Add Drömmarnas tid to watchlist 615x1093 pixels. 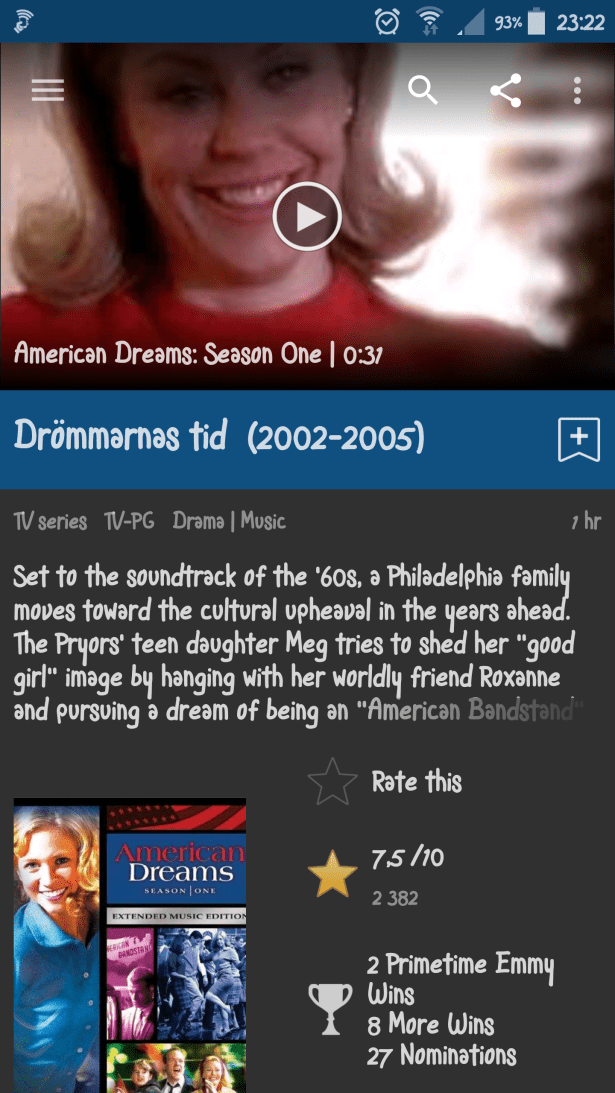pos(578,440)
